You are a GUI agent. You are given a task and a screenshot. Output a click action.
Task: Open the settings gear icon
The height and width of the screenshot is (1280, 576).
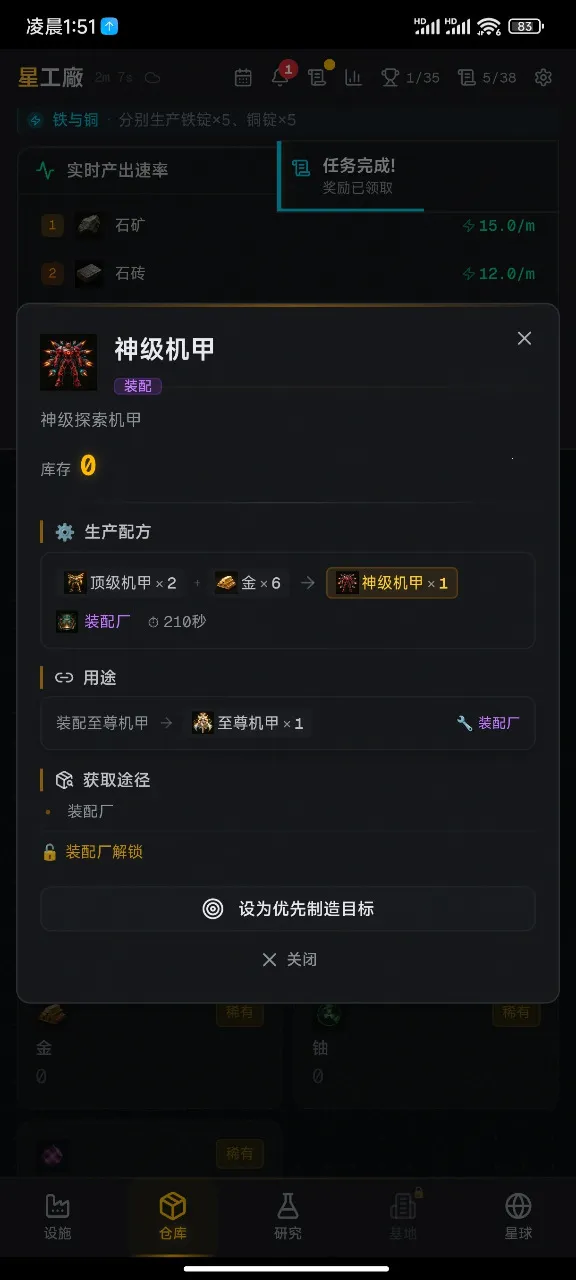[x=543, y=77]
